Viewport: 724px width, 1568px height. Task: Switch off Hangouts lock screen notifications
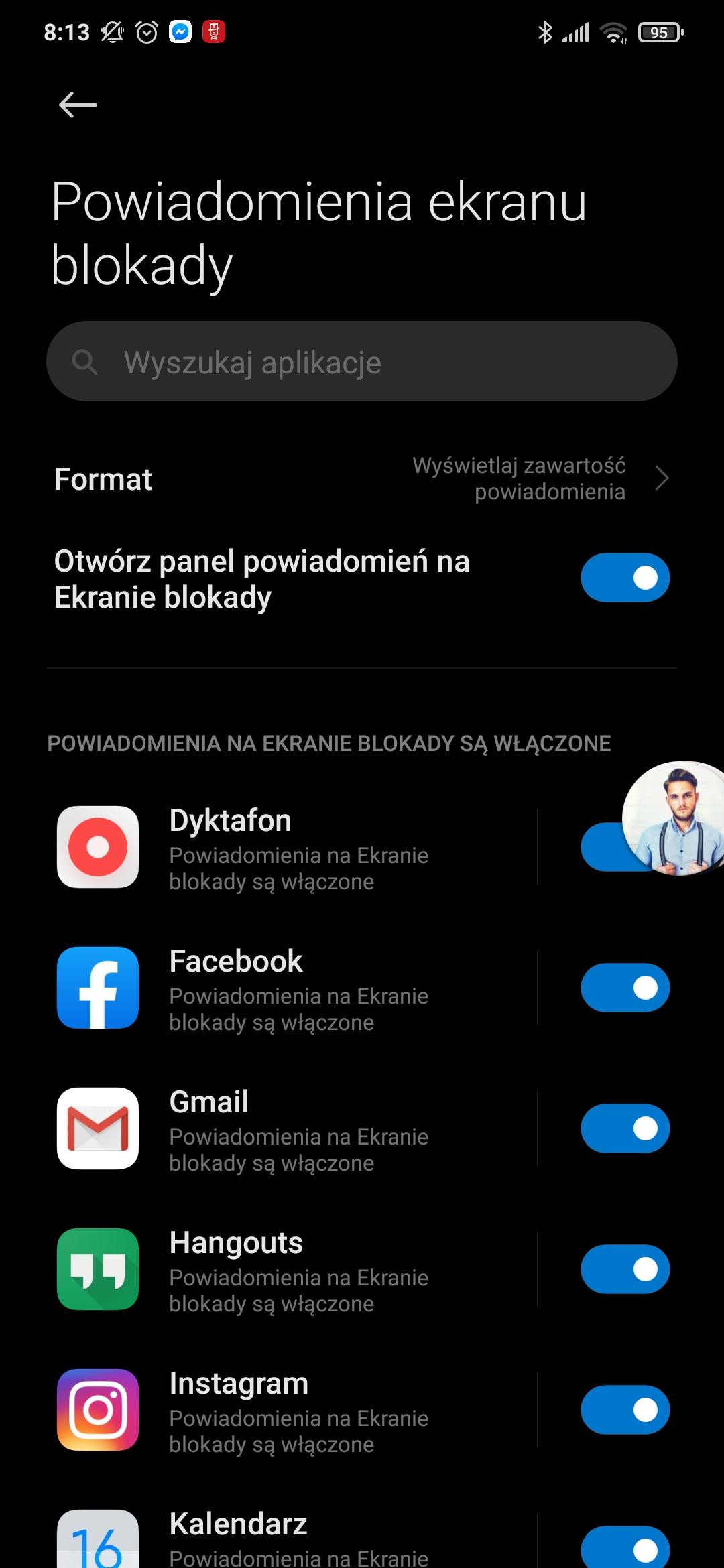[625, 1269]
